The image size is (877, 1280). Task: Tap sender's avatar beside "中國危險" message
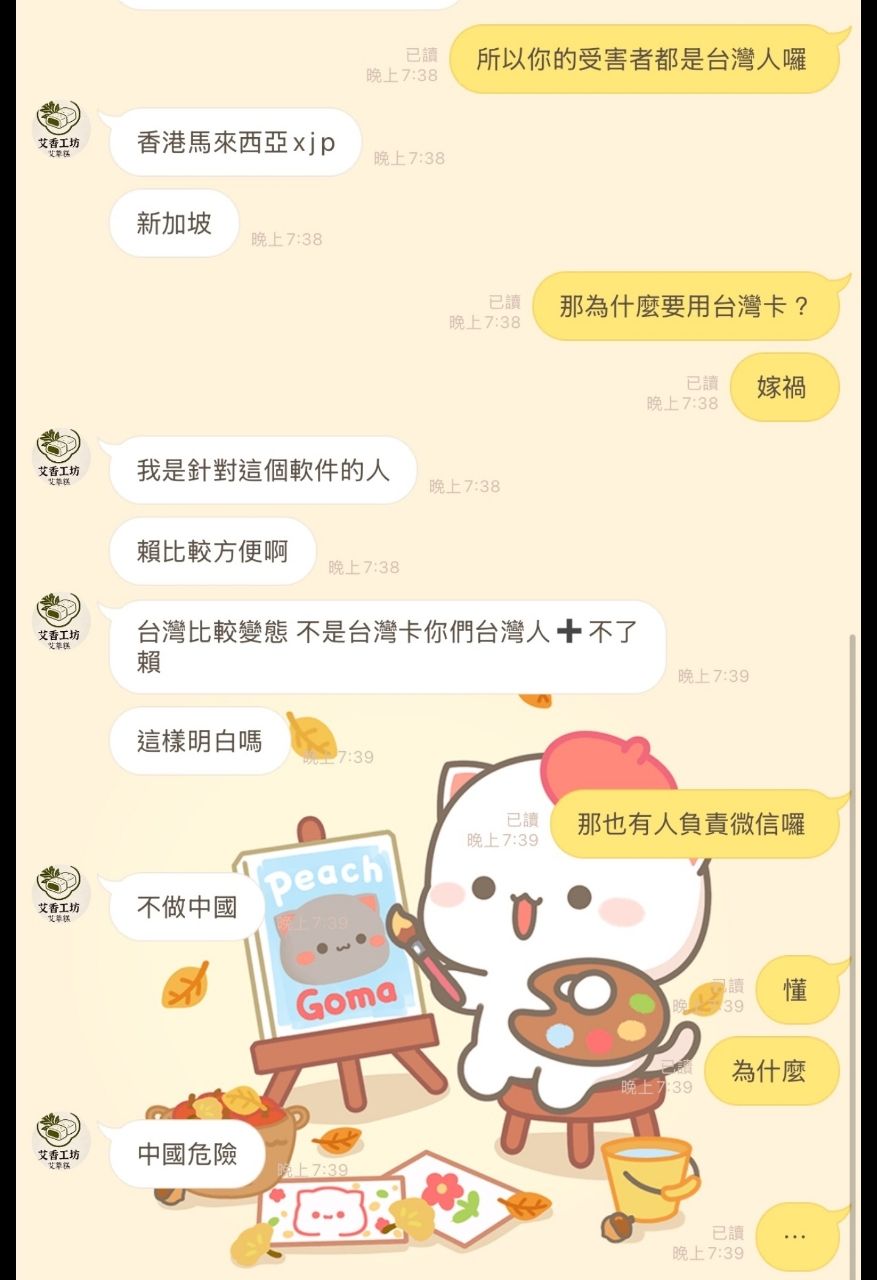59,1140
